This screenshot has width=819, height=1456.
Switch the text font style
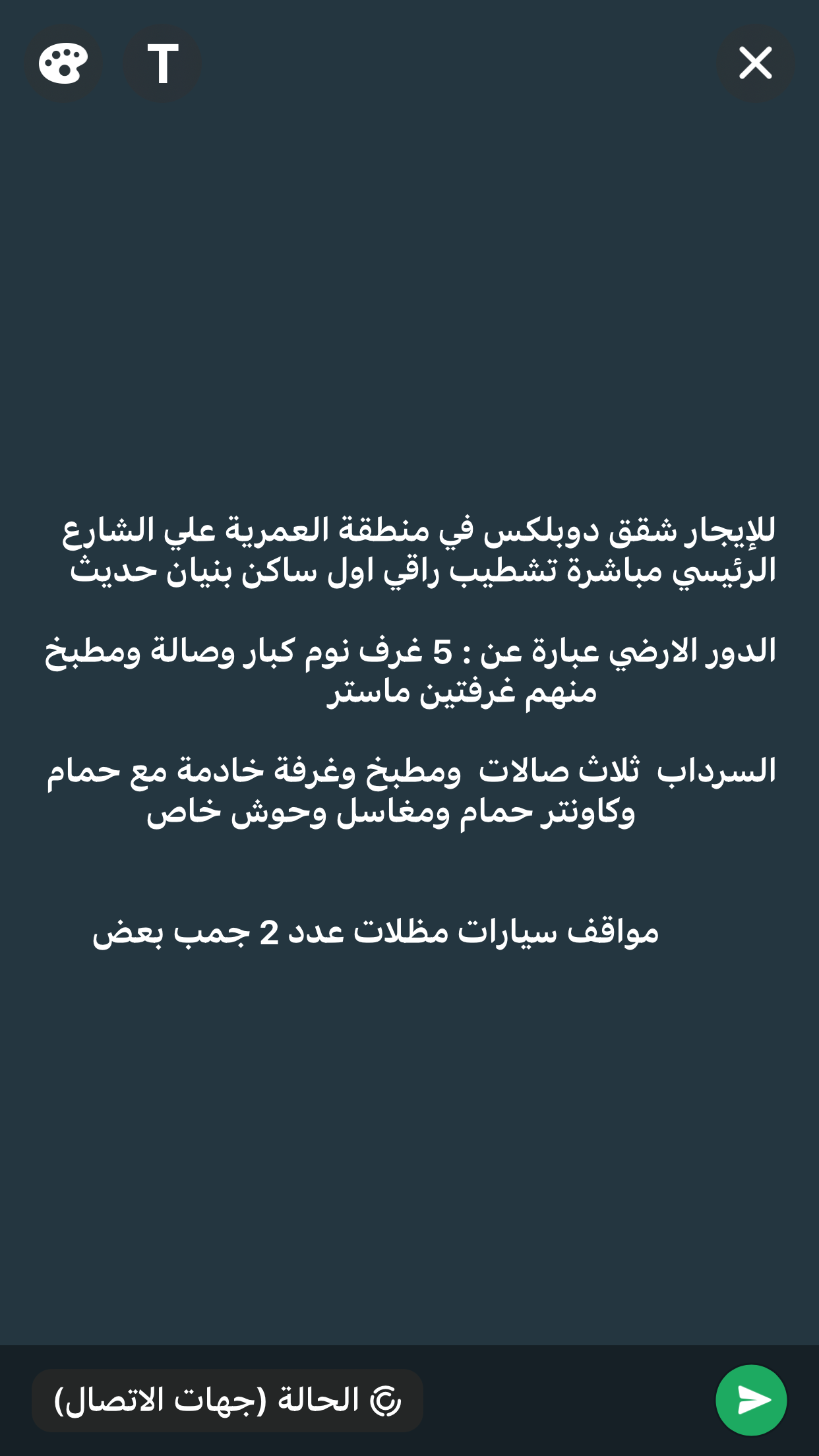[162, 63]
